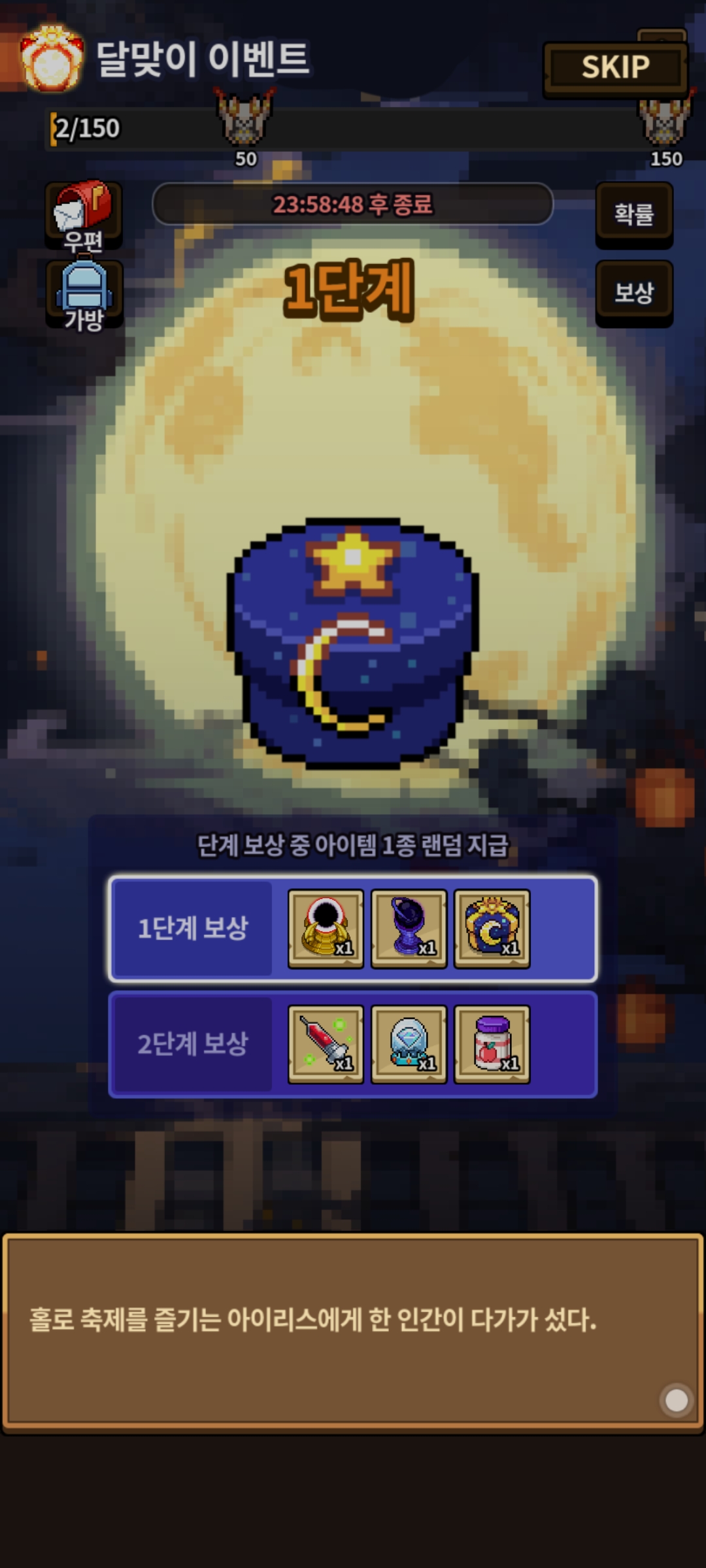Inspect the apple jam jar reward
706x1568 pixels.
pos(492,1044)
